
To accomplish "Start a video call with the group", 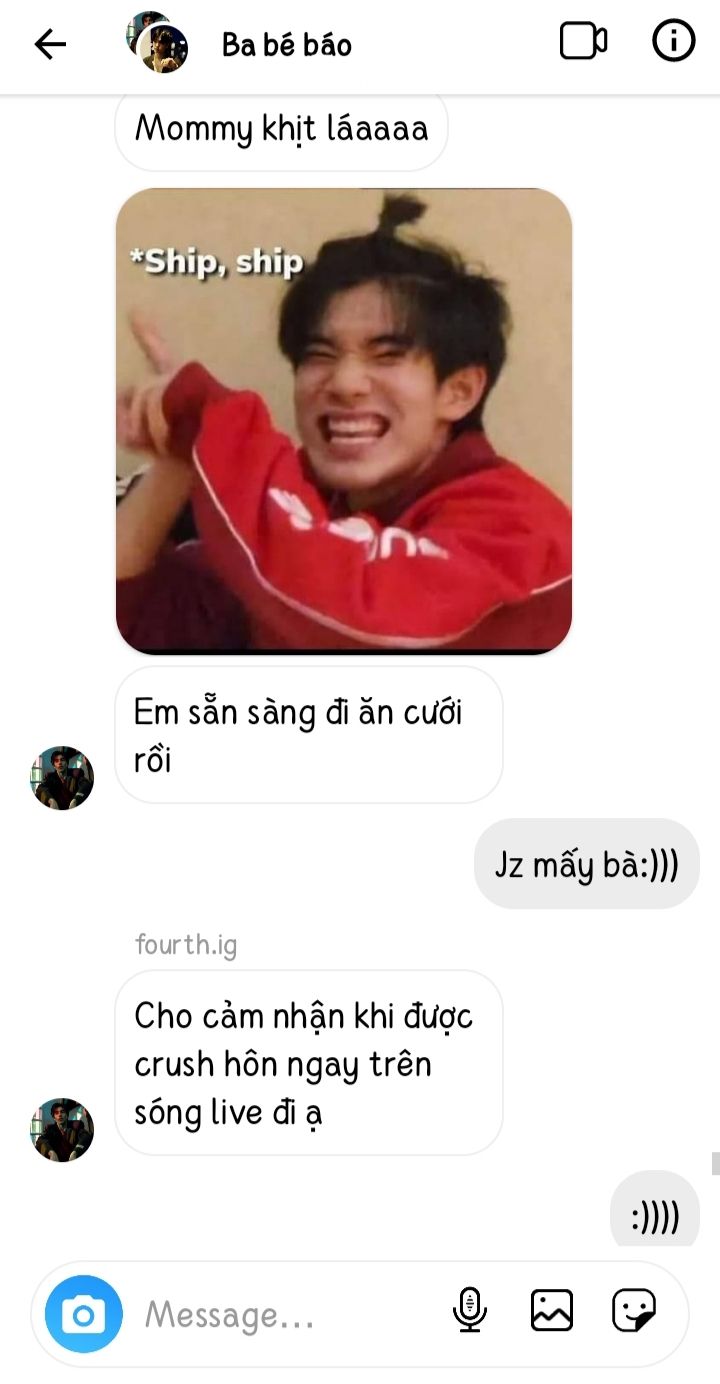I will click(x=583, y=42).
